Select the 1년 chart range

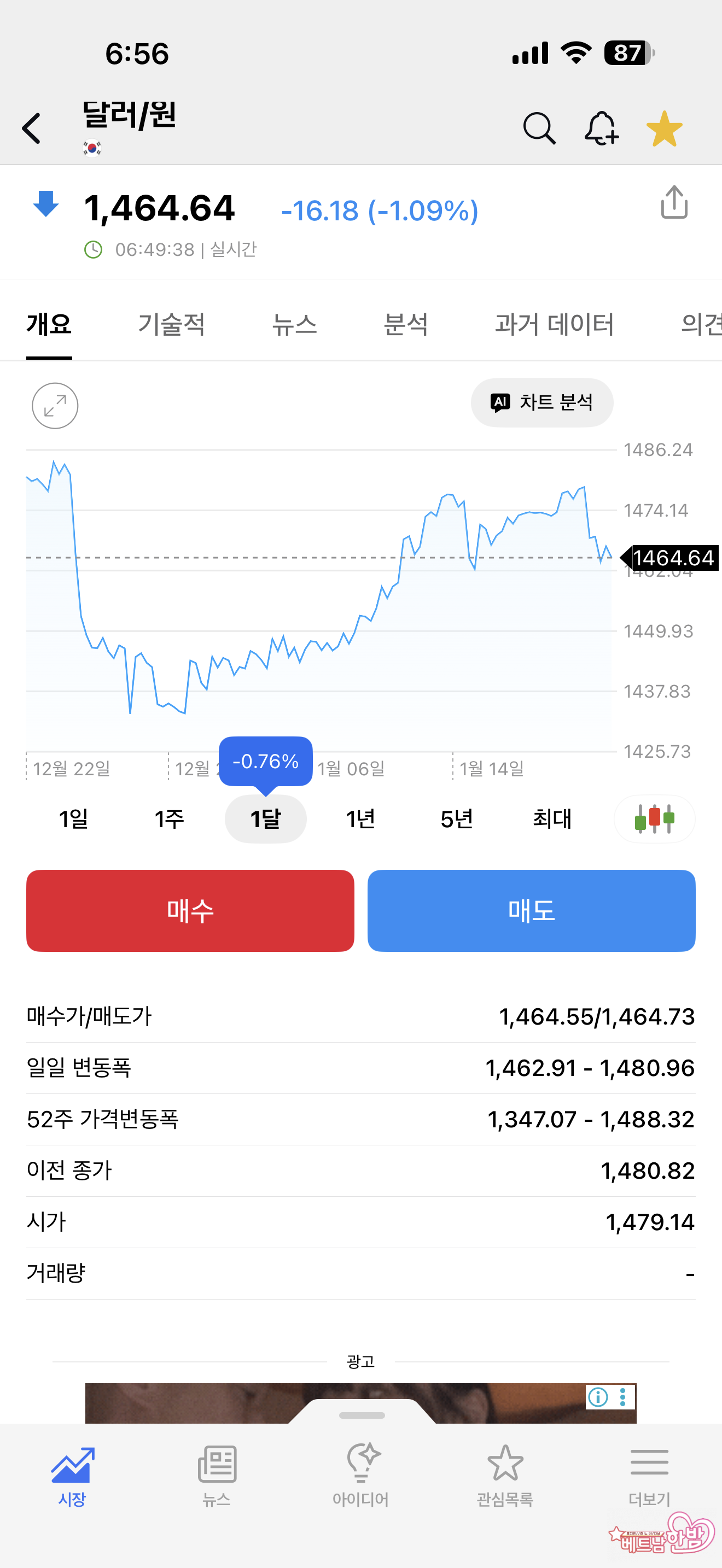click(360, 818)
